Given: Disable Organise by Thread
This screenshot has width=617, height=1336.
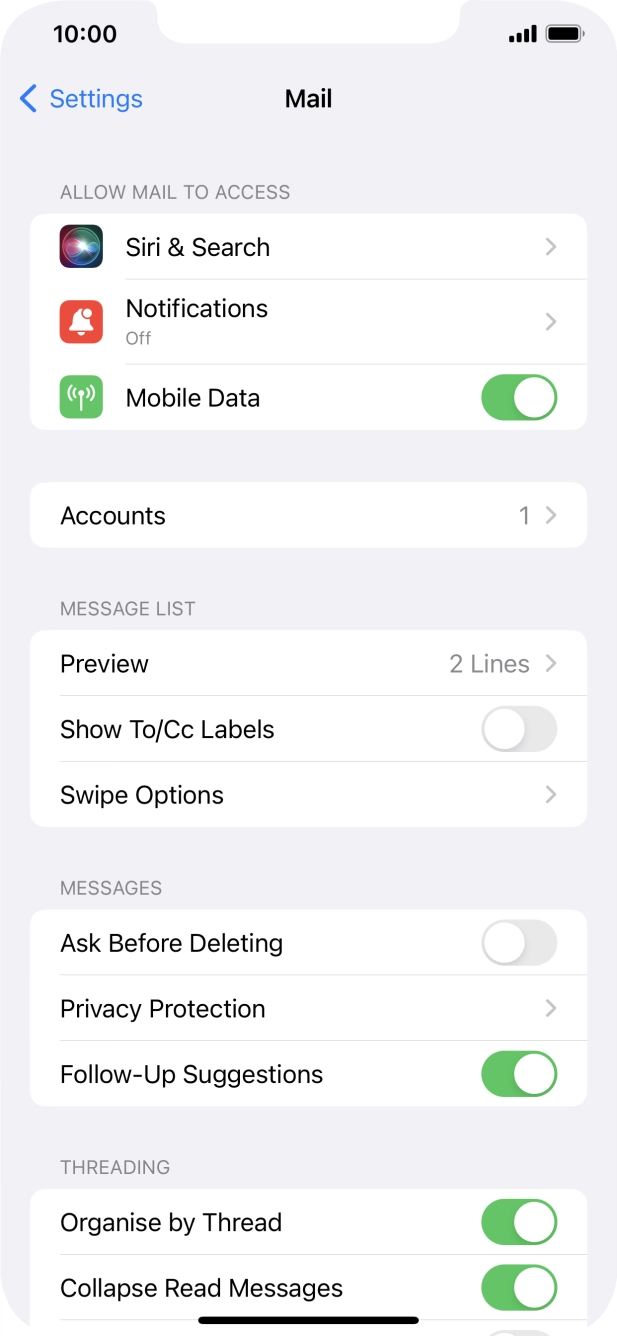Looking at the screenshot, I should (518, 1223).
